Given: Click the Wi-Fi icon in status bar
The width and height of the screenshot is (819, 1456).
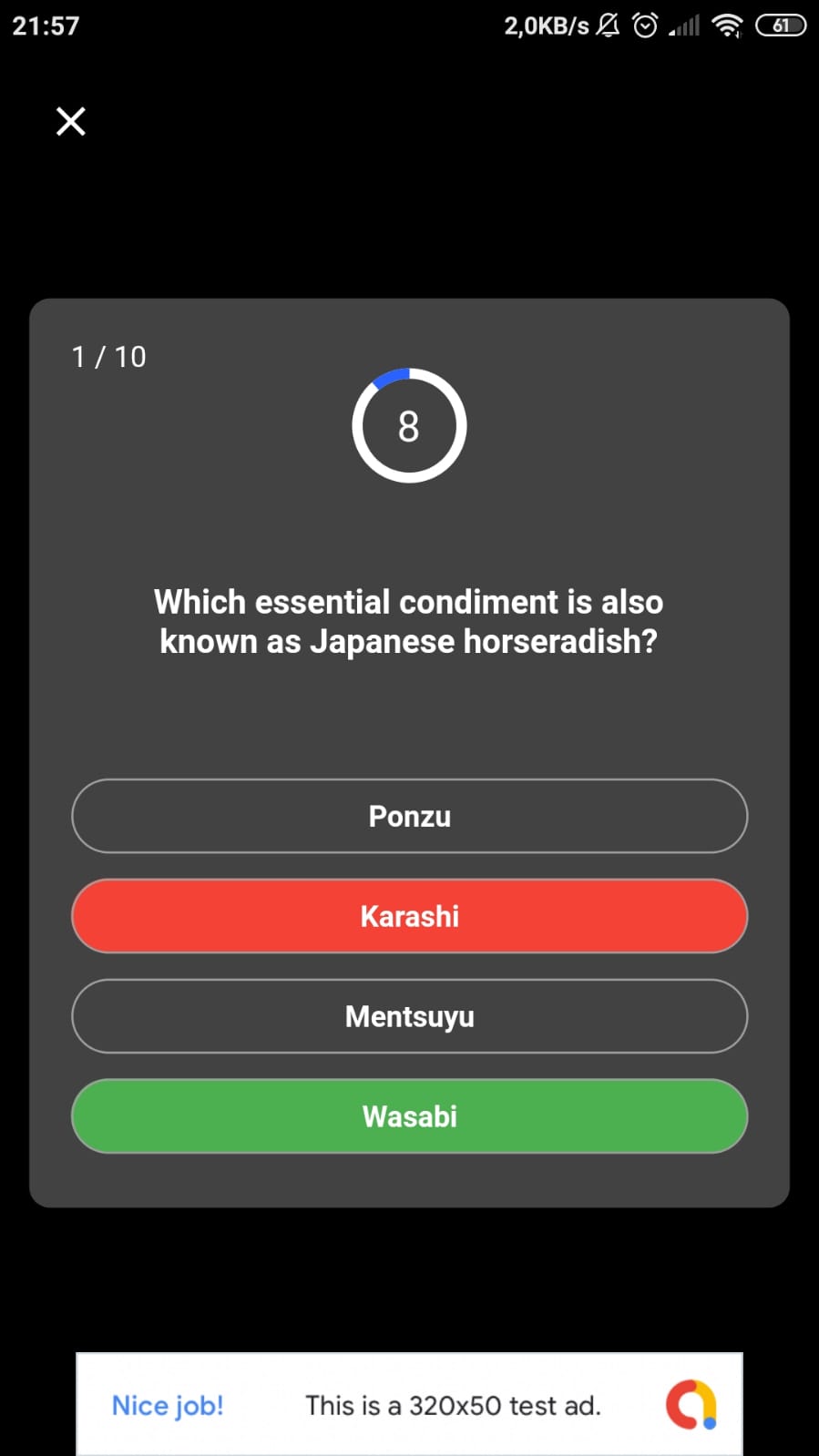Looking at the screenshot, I should click(726, 25).
